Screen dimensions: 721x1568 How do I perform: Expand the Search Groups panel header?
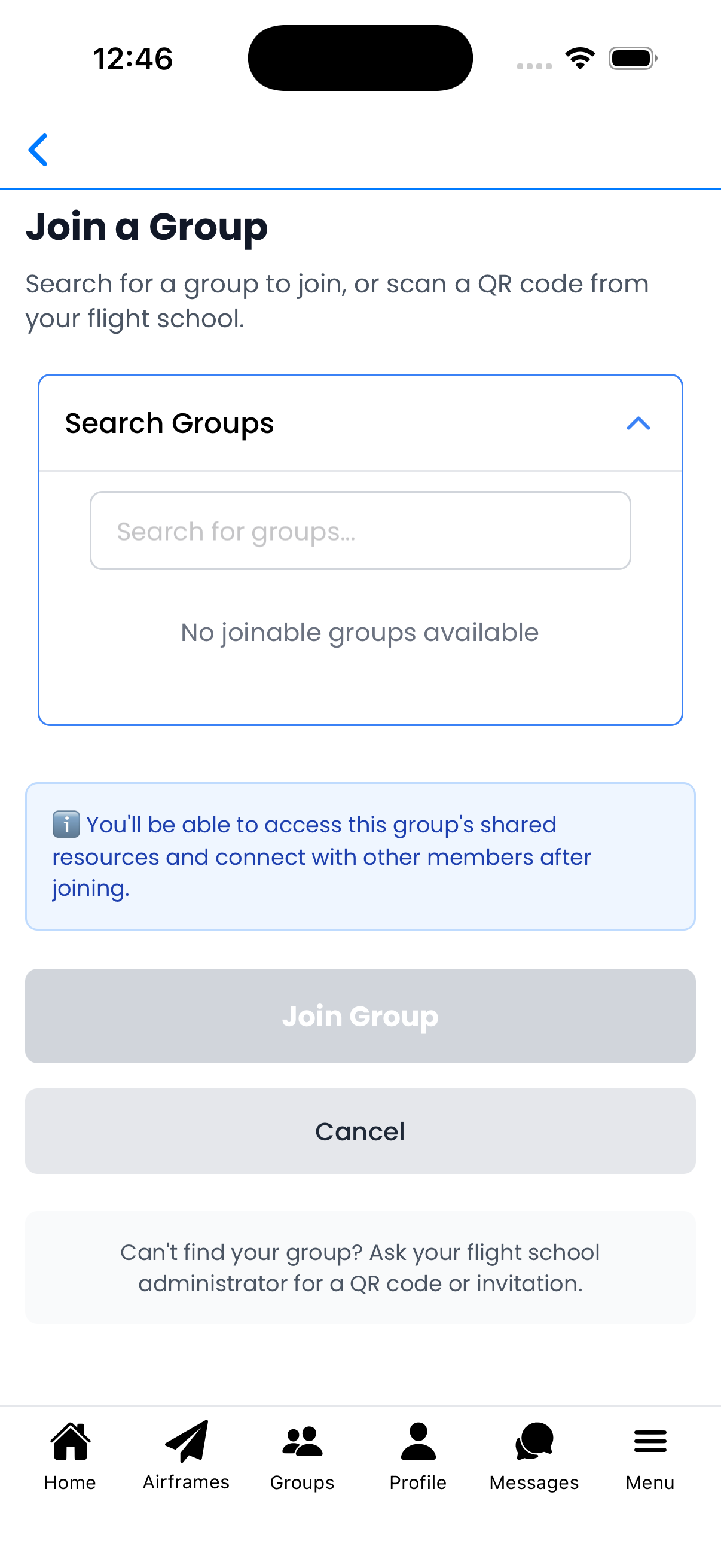click(x=360, y=422)
